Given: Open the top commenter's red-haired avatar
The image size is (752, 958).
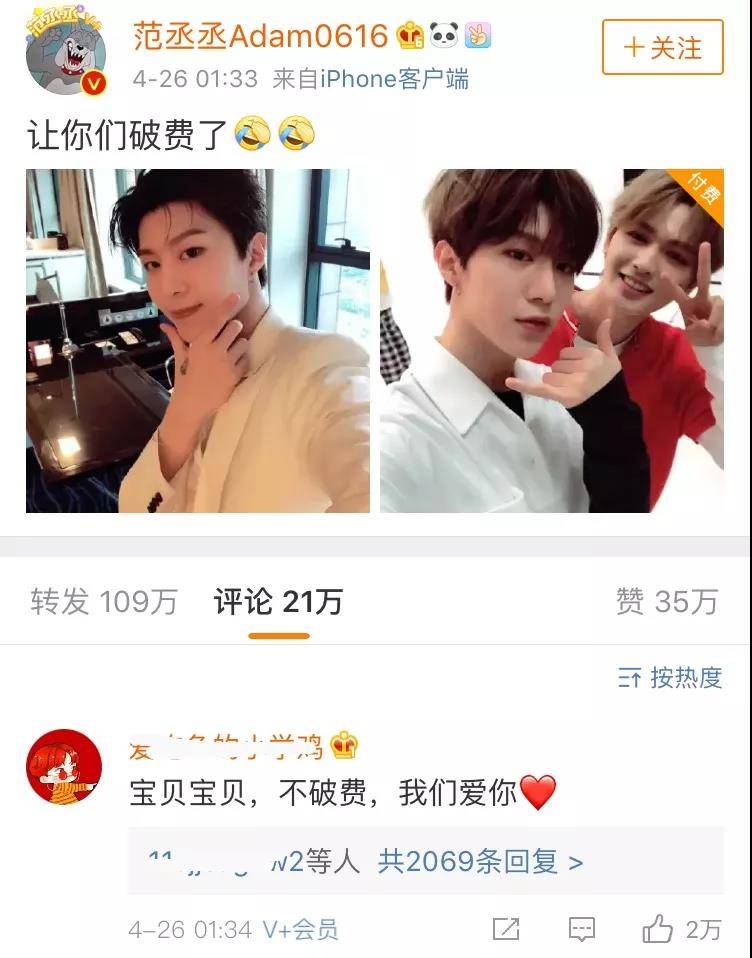Looking at the screenshot, I should click(64, 767).
